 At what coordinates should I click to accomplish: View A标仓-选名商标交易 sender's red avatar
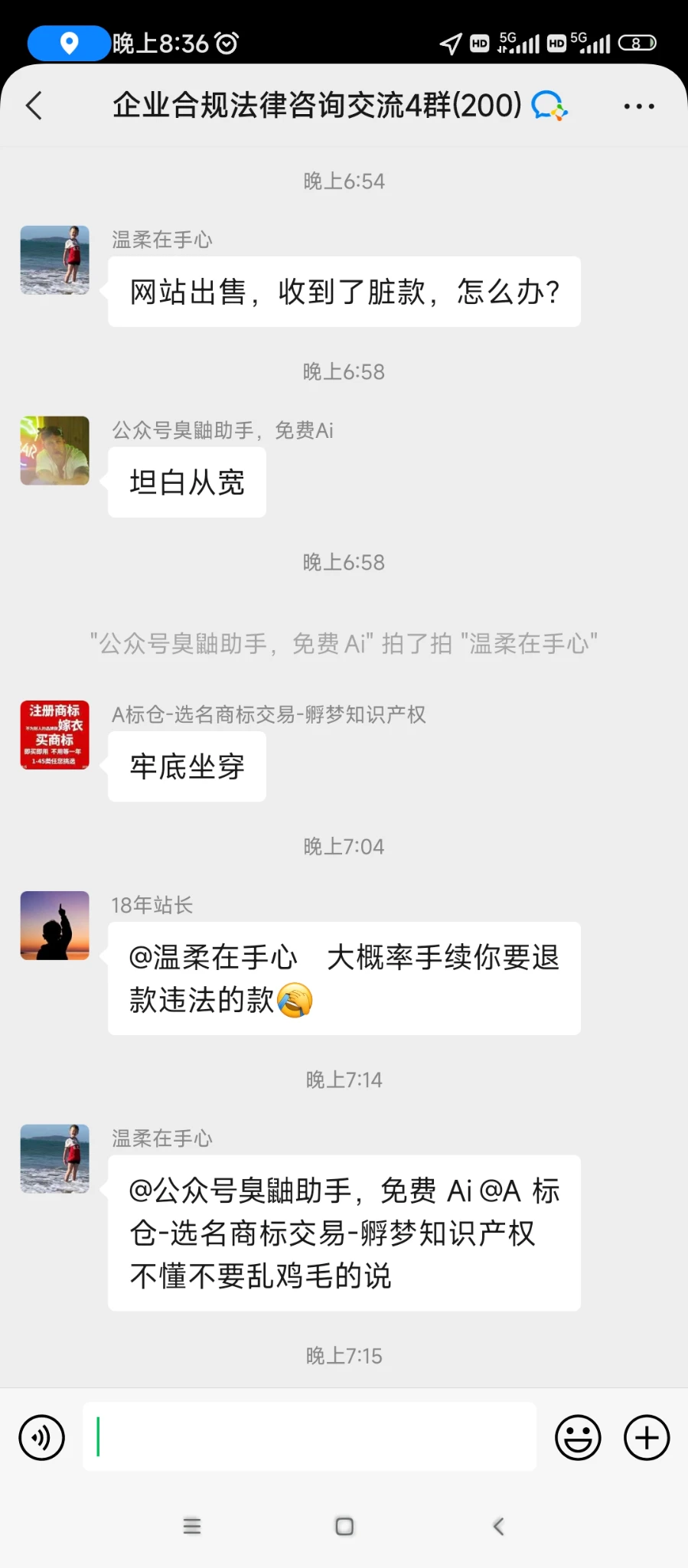pos(54,735)
